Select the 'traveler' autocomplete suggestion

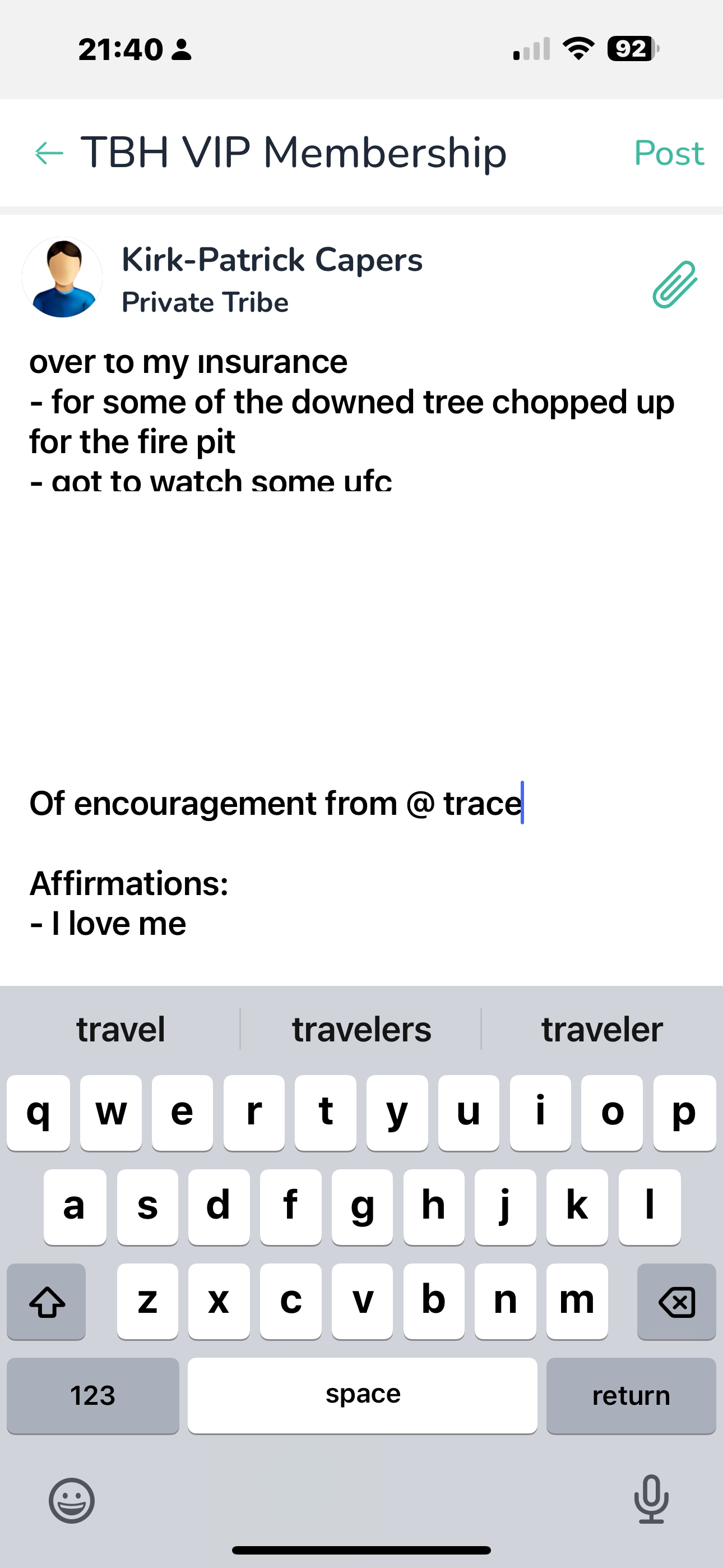(601, 1029)
